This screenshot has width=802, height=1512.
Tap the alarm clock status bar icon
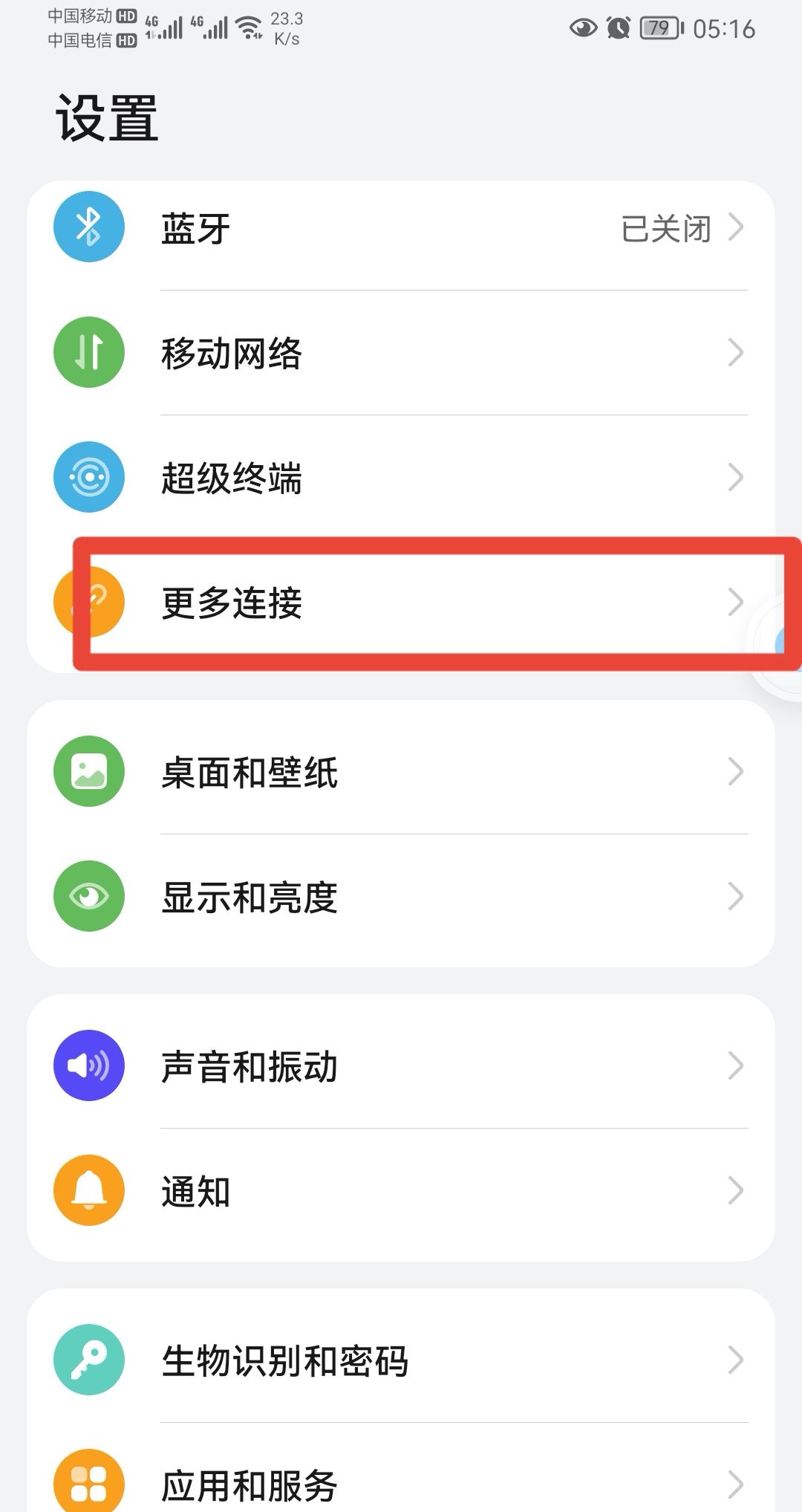coord(618,28)
